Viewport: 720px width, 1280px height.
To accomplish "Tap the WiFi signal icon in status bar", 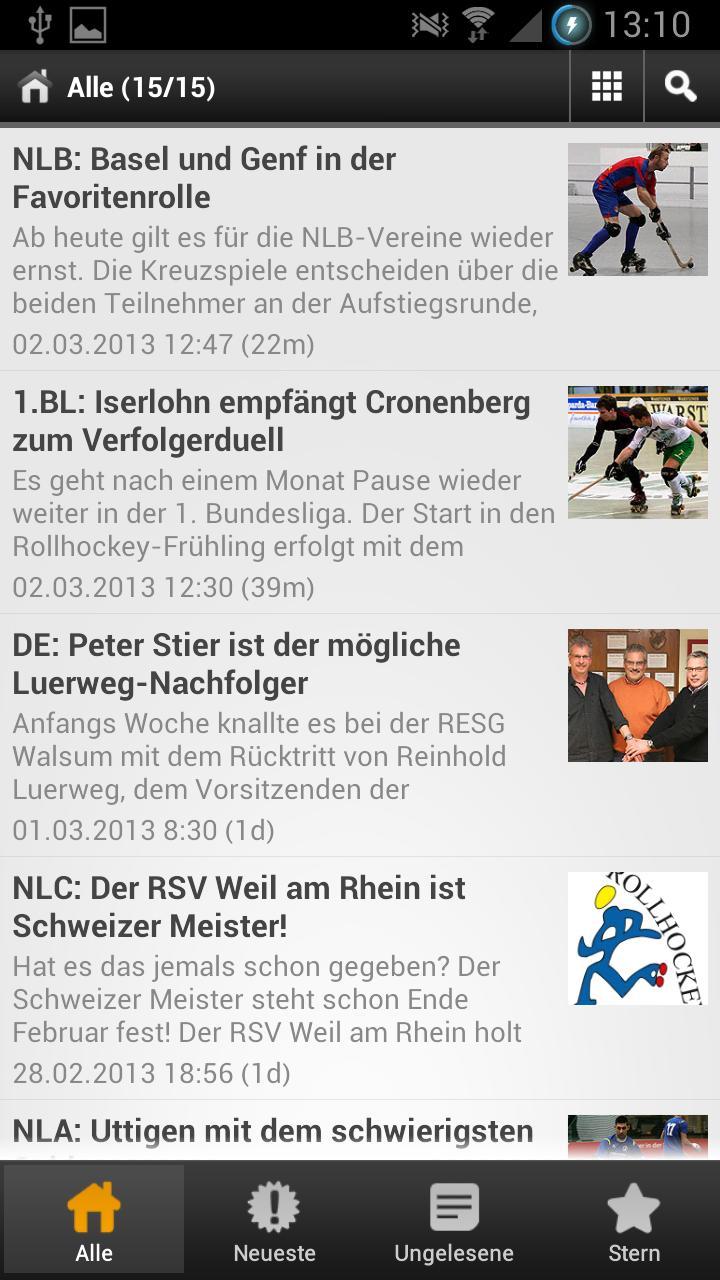I will pos(480,21).
